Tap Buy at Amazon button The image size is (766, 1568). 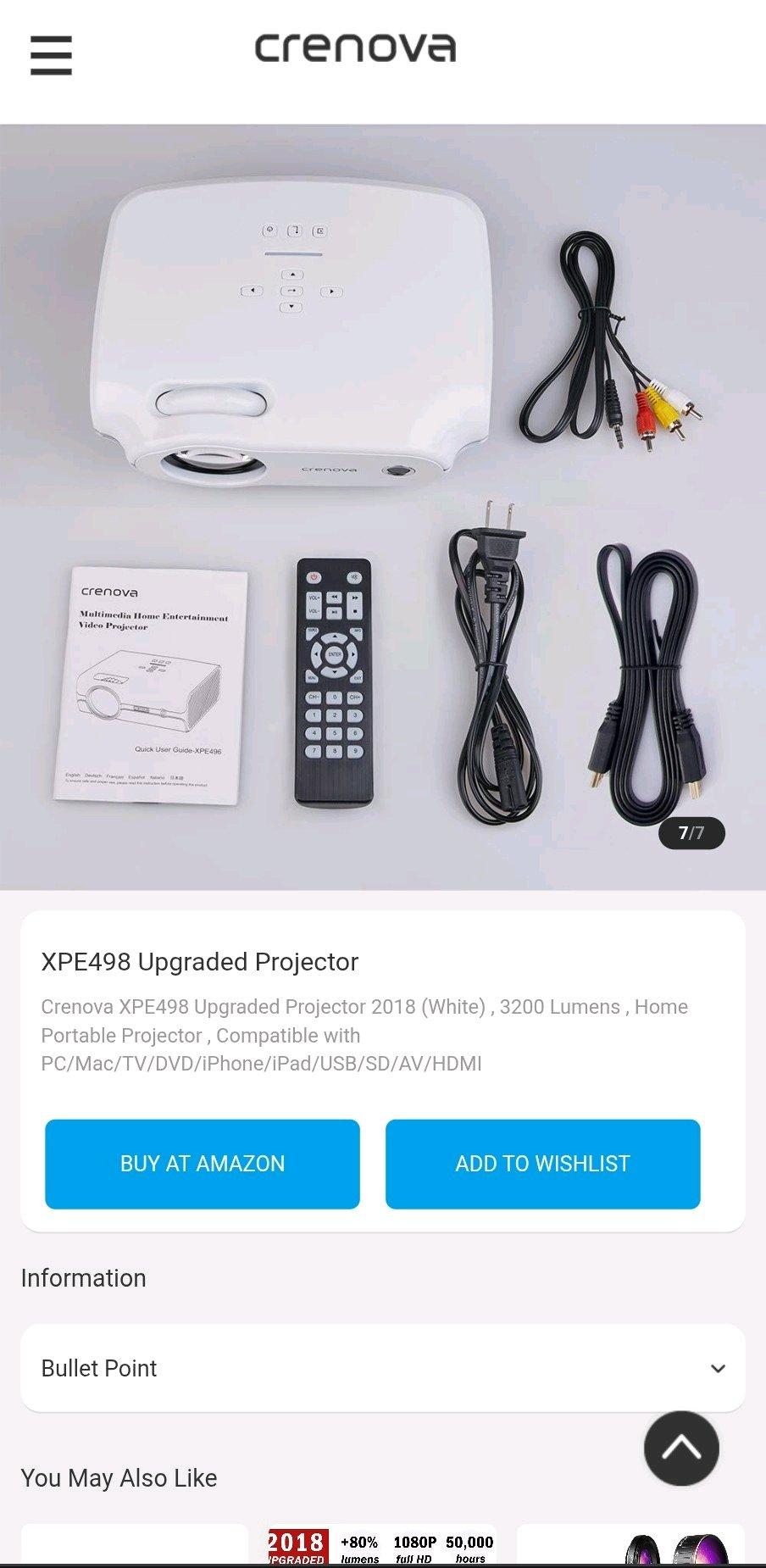(203, 1164)
